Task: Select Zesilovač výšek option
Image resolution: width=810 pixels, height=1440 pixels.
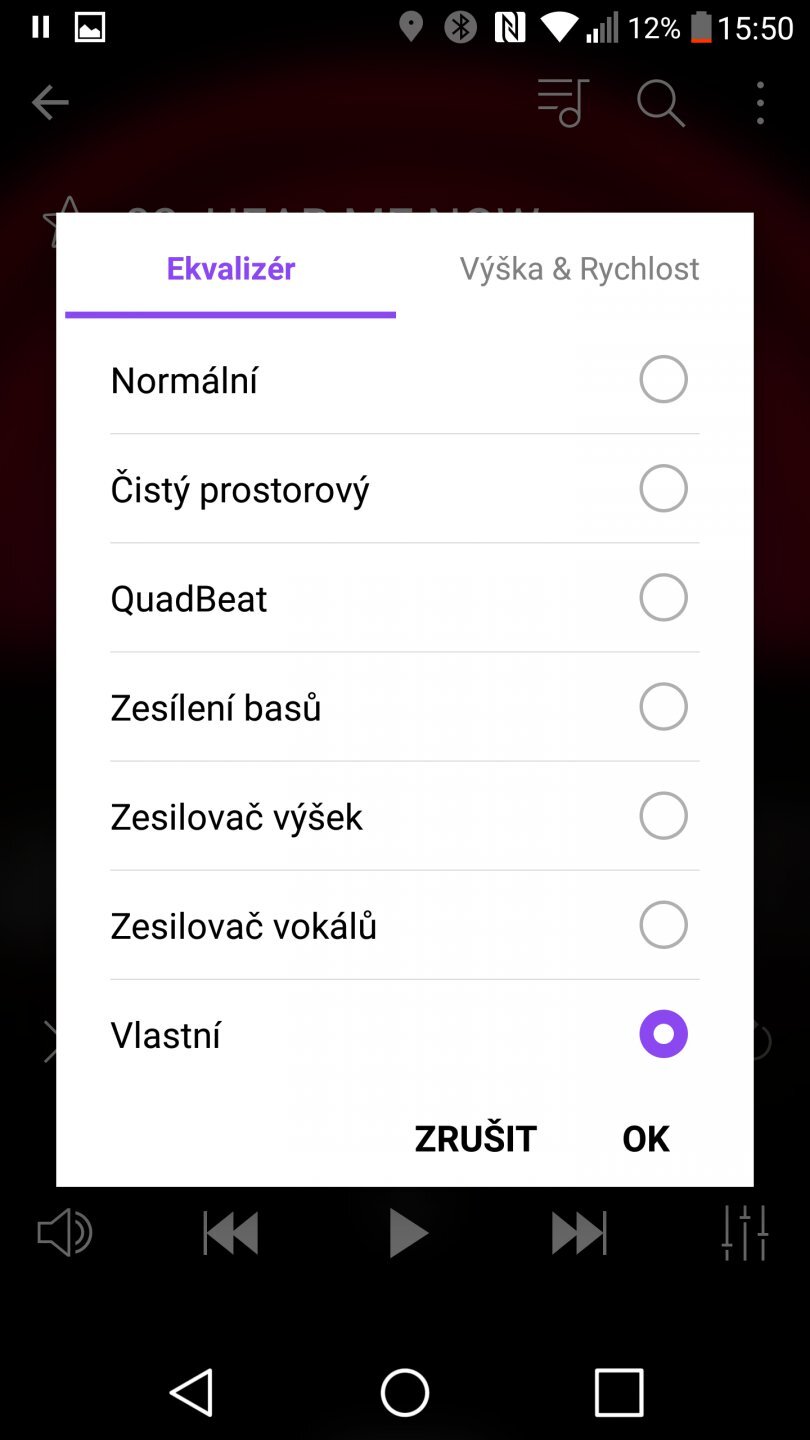Action: (x=663, y=816)
